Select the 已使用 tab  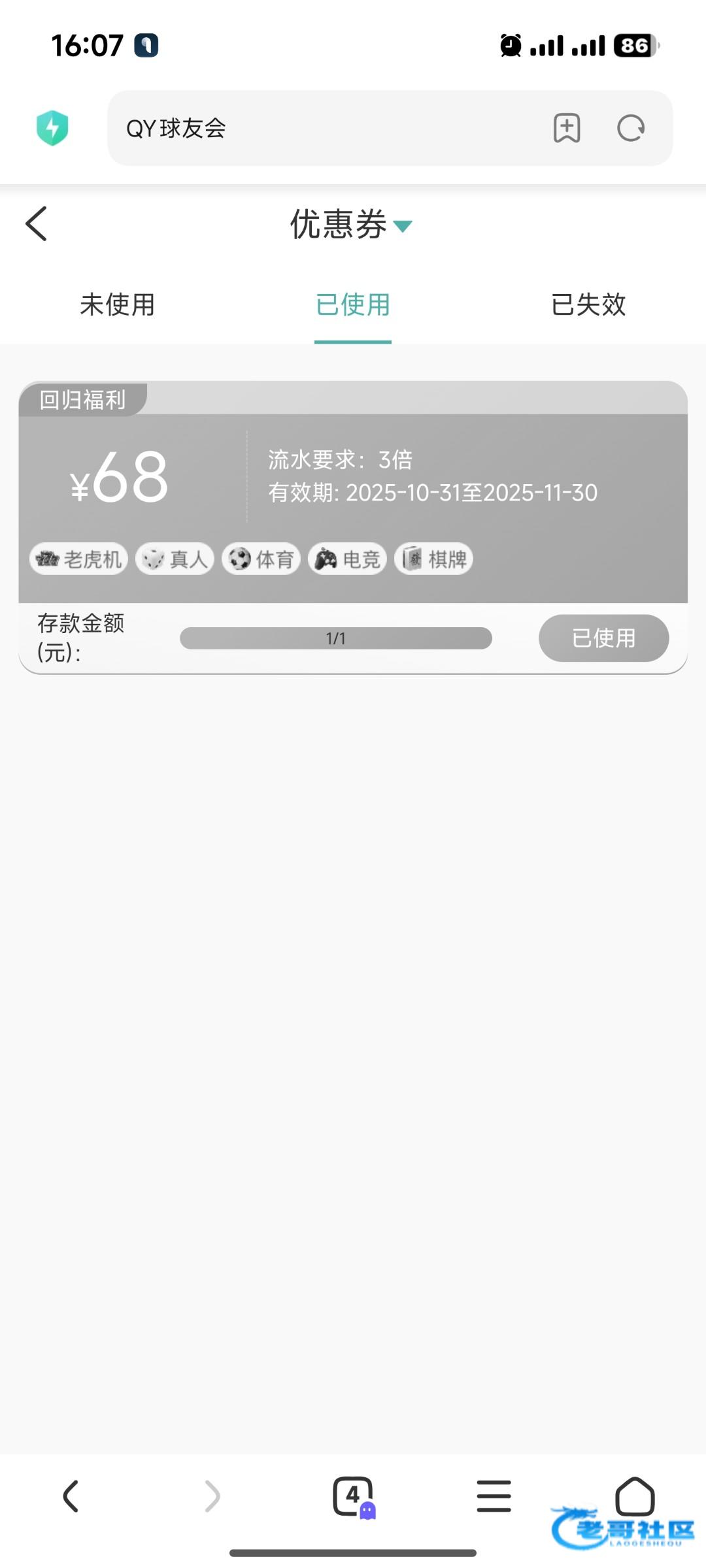353,304
